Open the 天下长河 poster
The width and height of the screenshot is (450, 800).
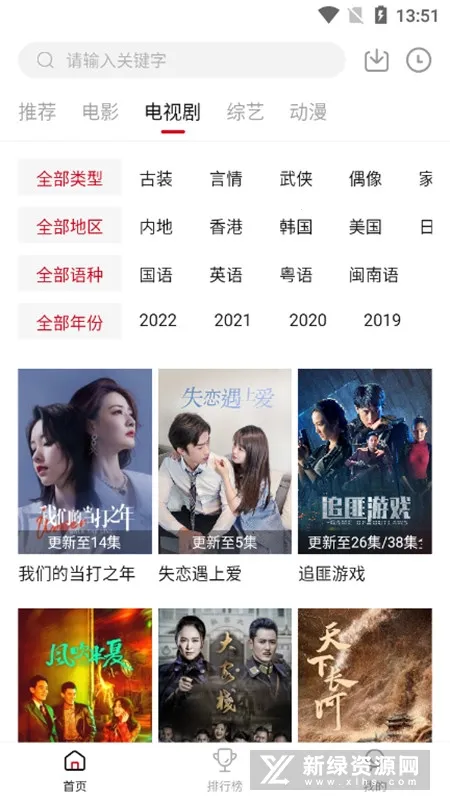point(365,675)
